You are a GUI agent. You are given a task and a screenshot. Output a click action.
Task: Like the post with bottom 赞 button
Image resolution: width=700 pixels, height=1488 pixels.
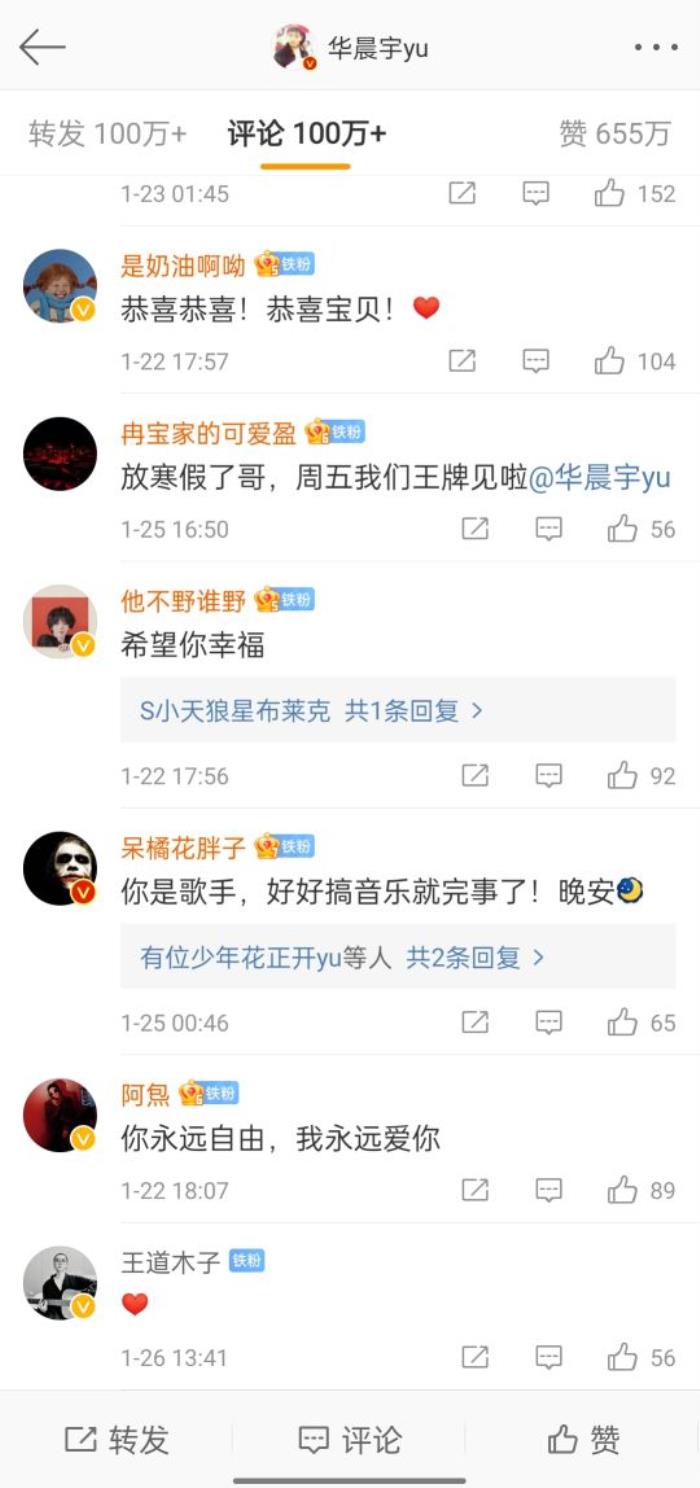pyautogui.click(x=583, y=1440)
